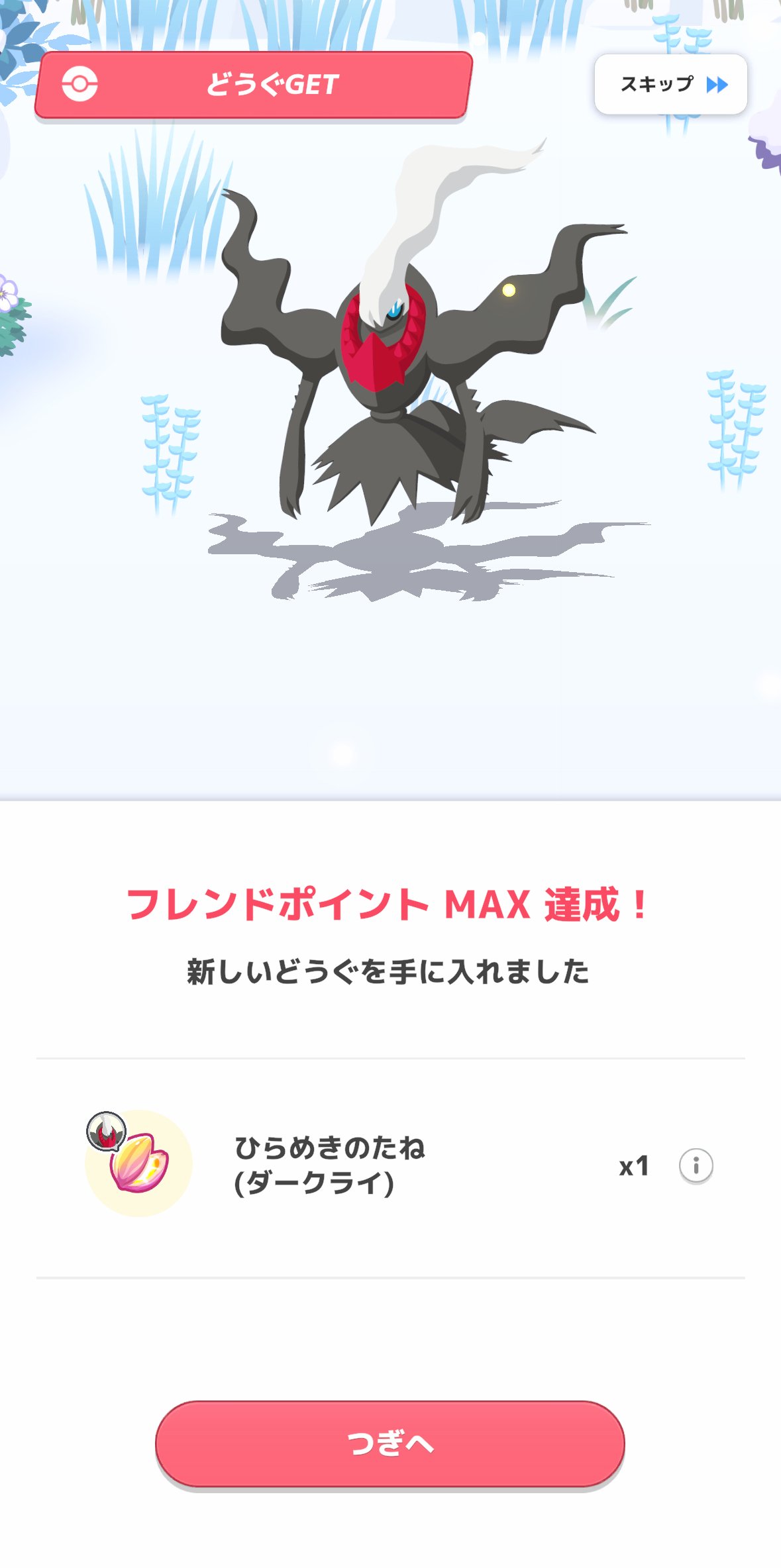Continue with the つぎへ button

click(x=390, y=1444)
